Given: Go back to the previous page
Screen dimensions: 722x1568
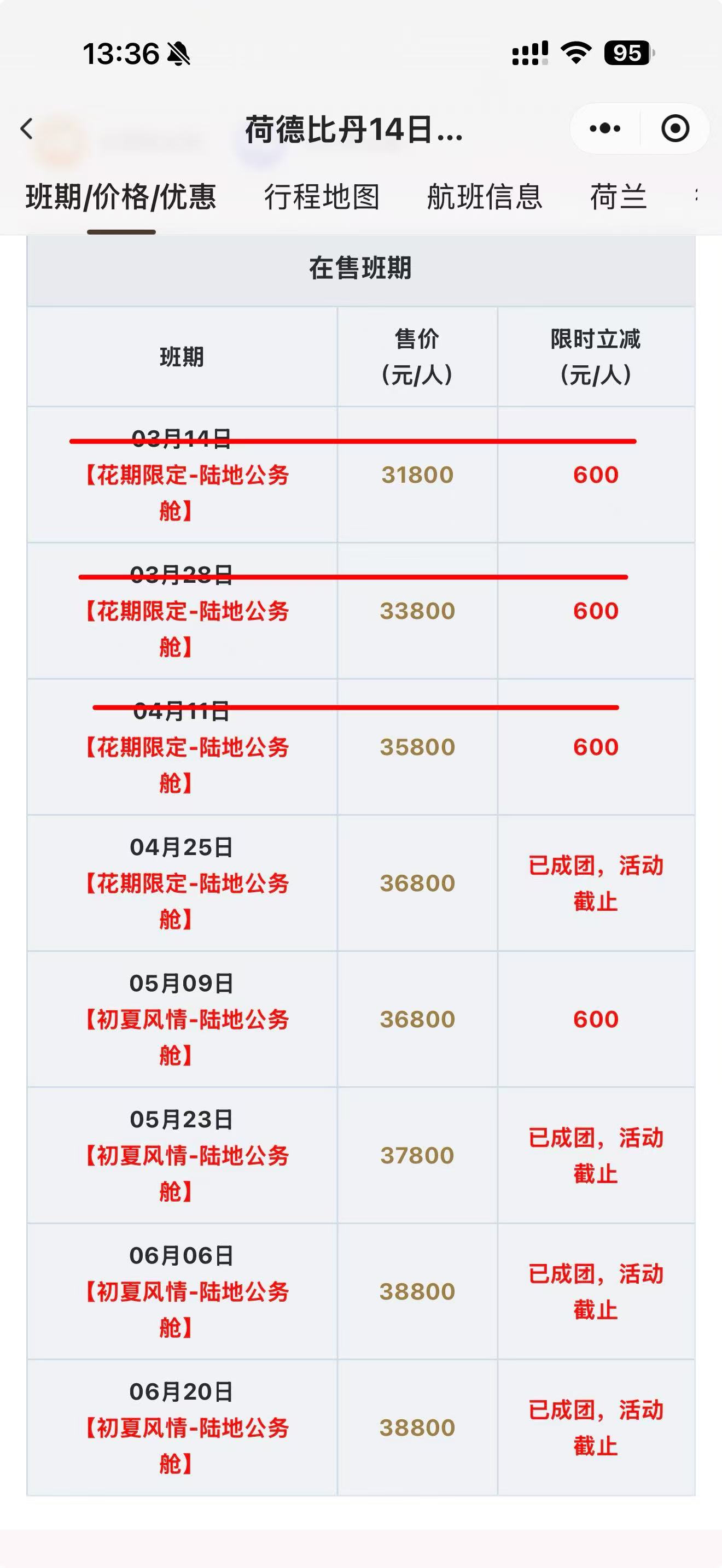Looking at the screenshot, I should (x=27, y=128).
